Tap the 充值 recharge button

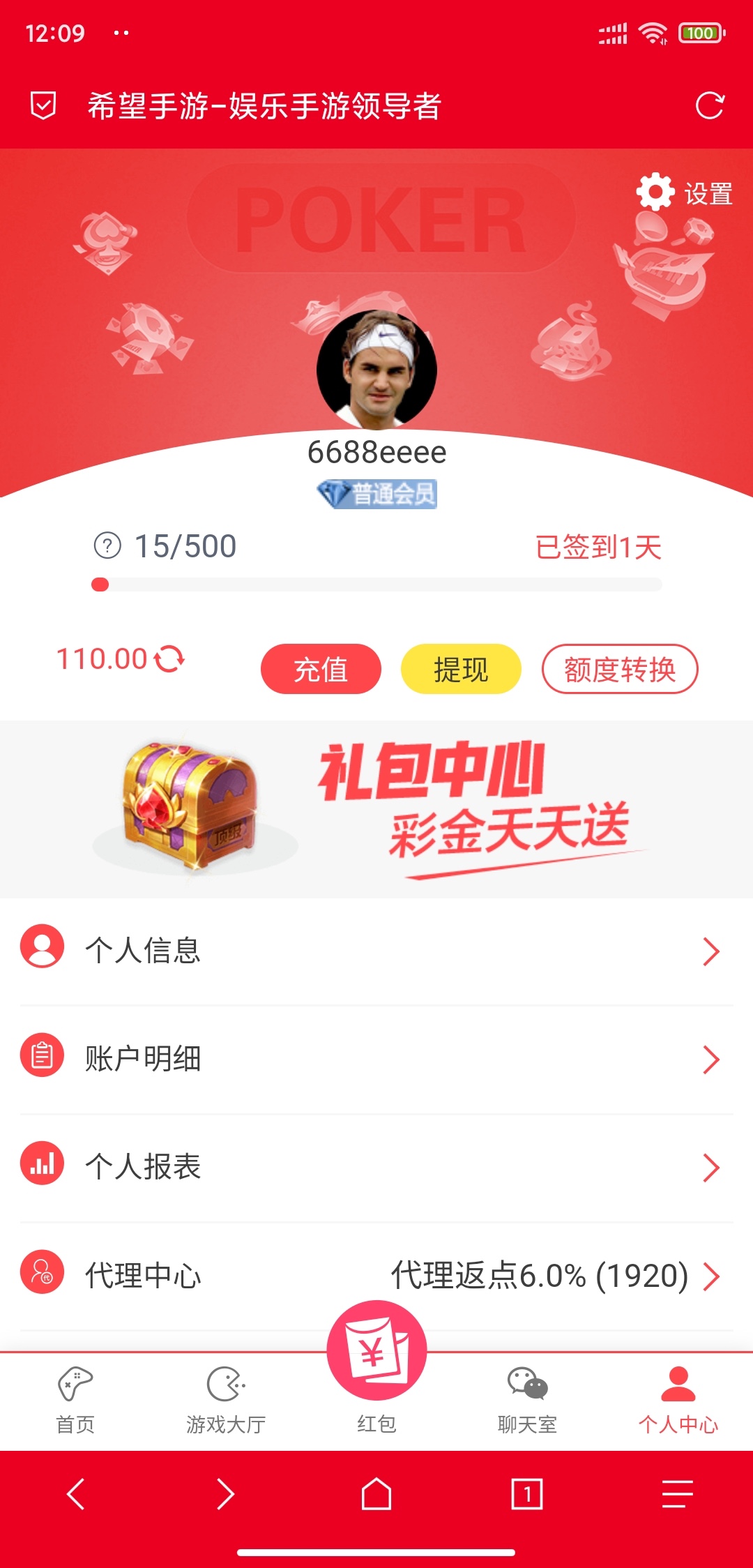click(321, 670)
